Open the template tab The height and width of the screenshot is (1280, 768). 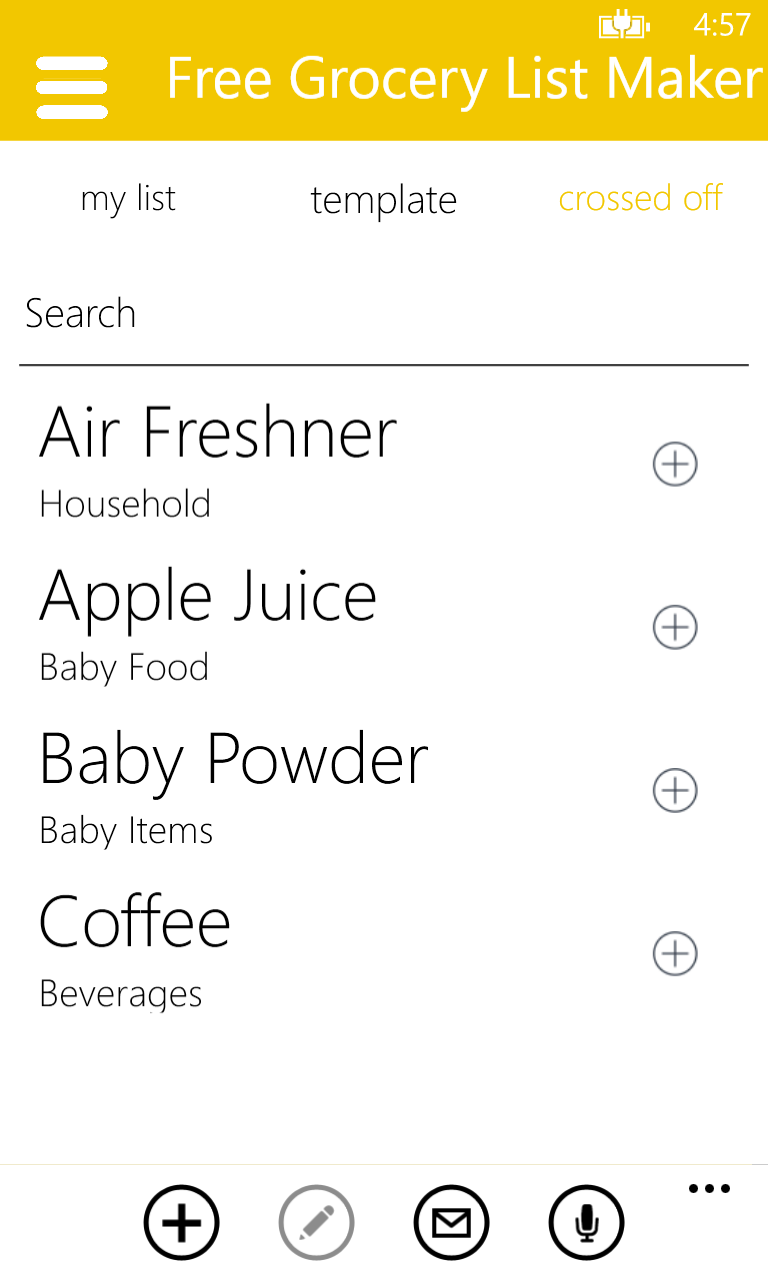click(383, 199)
